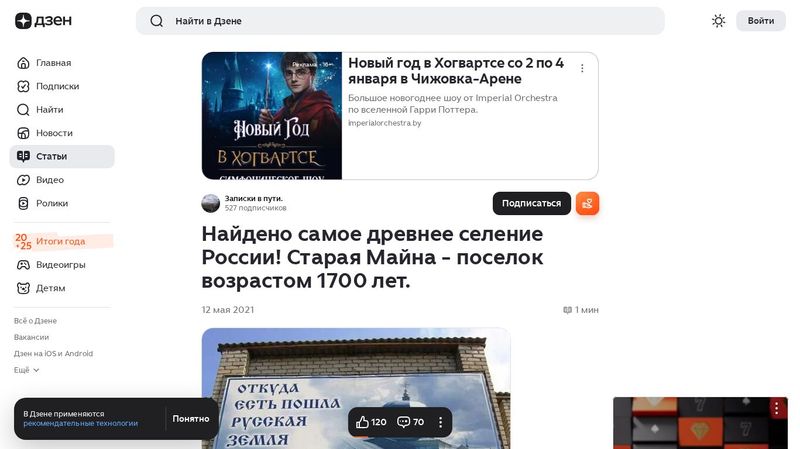Tap the Войти login button
This screenshot has height=449, width=800.
(760, 21)
